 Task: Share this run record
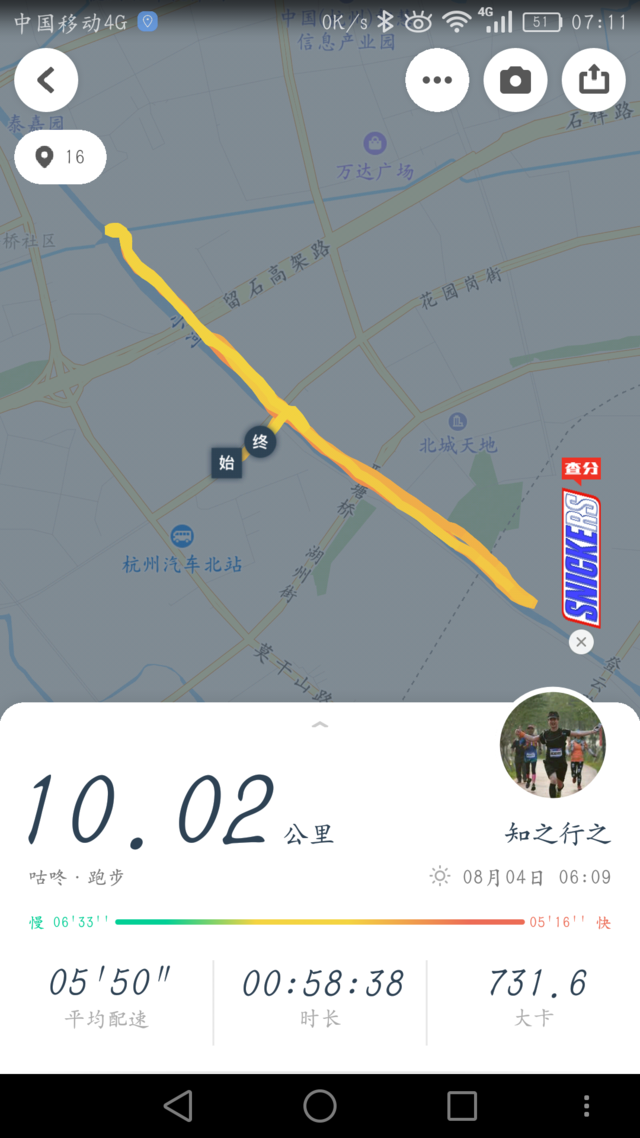(593, 80)
